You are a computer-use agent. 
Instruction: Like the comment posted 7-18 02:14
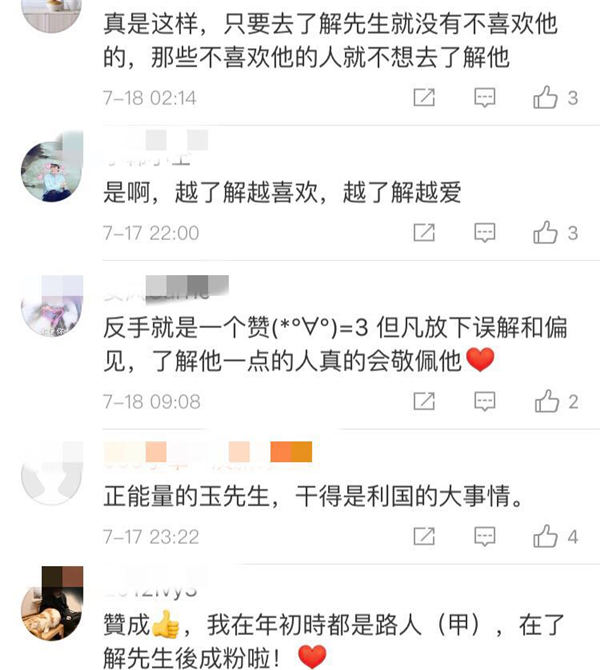coord(545,97)
